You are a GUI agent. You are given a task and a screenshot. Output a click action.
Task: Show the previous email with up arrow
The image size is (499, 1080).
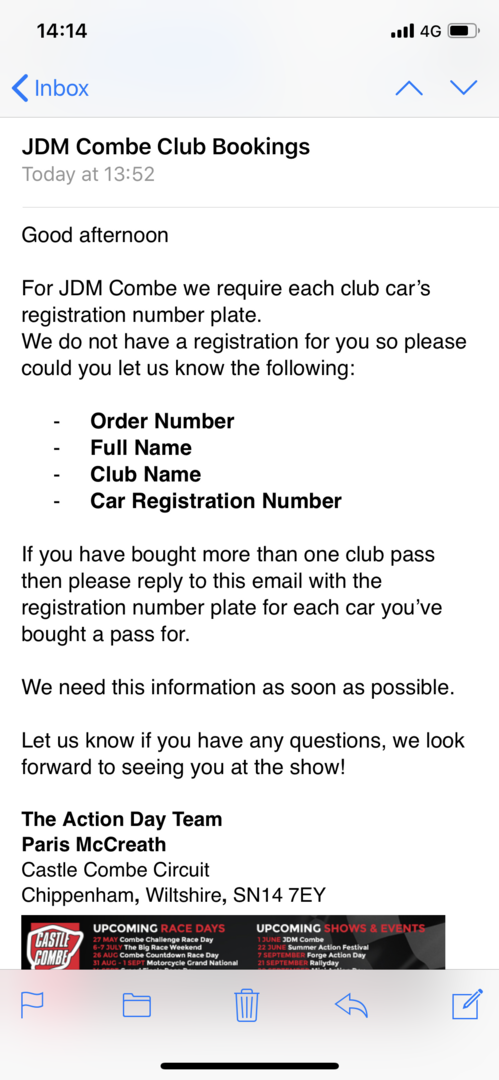409,88
